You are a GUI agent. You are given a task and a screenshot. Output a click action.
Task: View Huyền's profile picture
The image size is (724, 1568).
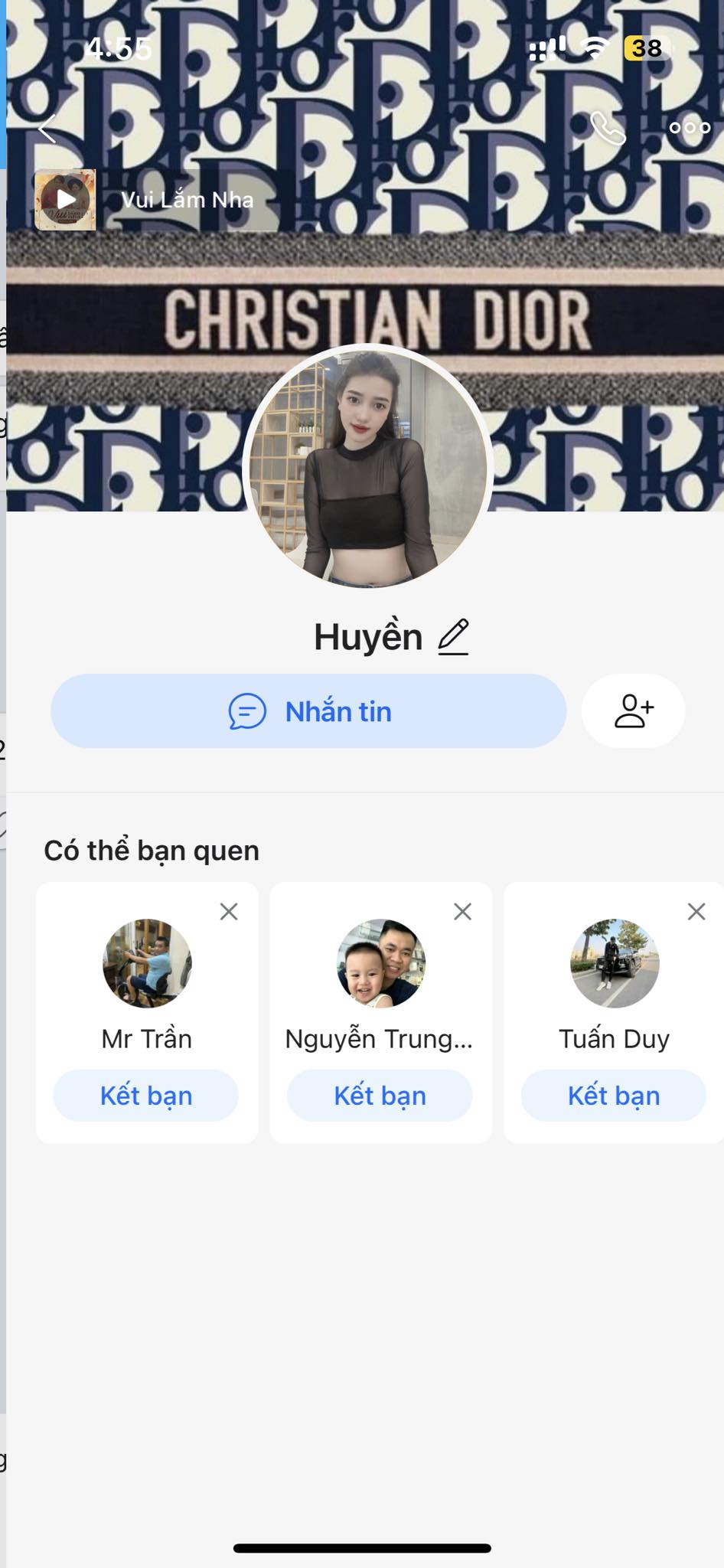click(367, 467)
